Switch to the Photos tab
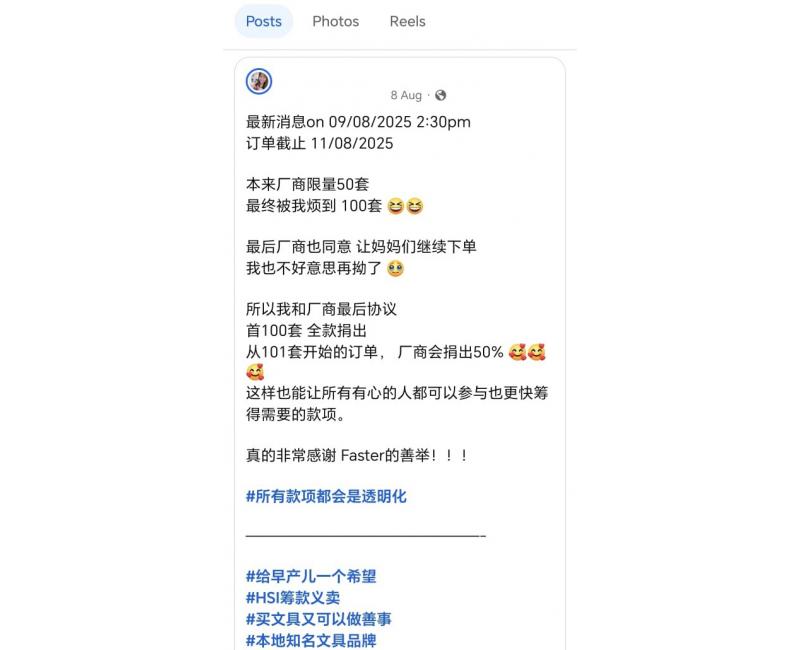 pos(335,21)
